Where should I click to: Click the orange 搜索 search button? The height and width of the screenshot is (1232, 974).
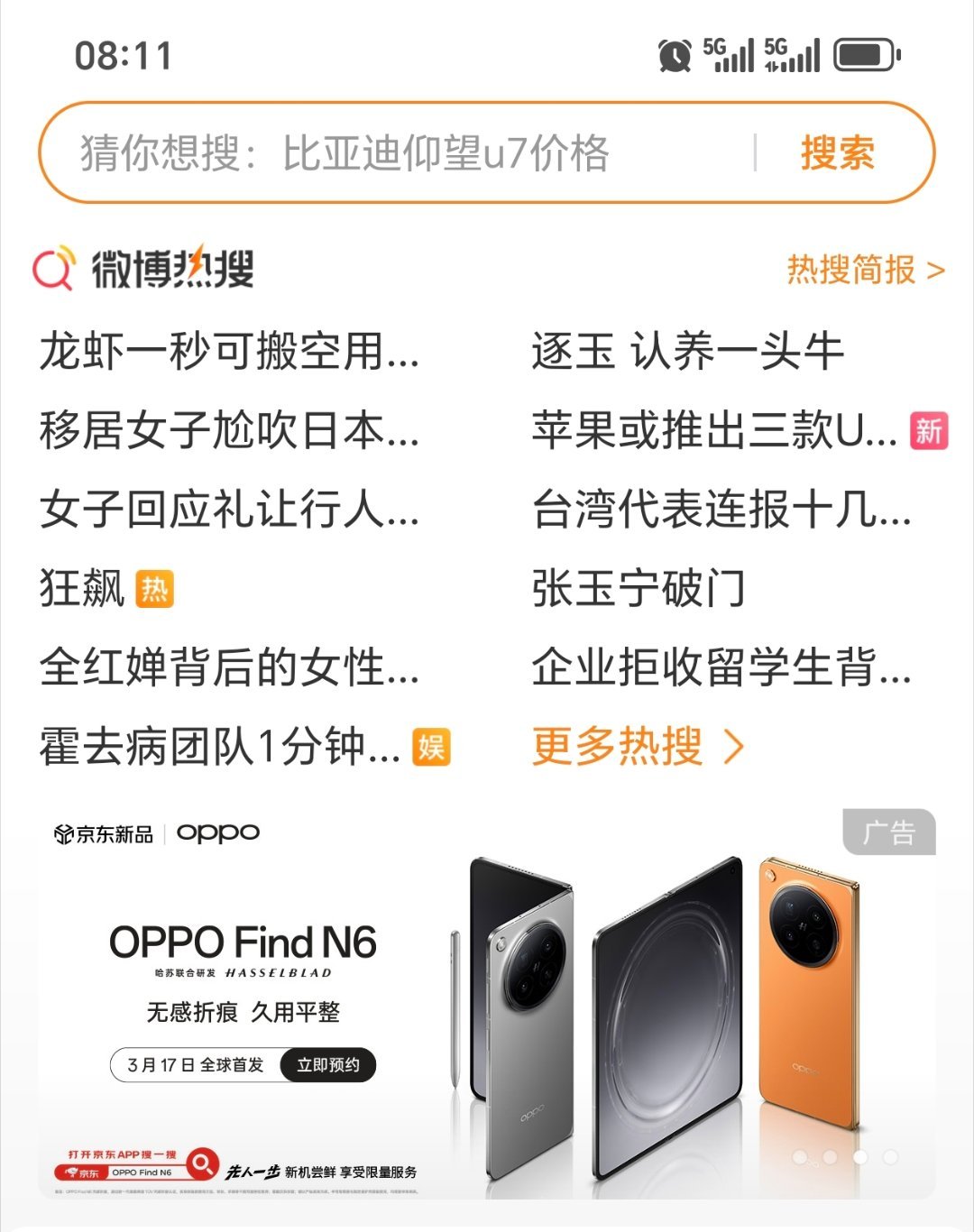pos(835,153)
